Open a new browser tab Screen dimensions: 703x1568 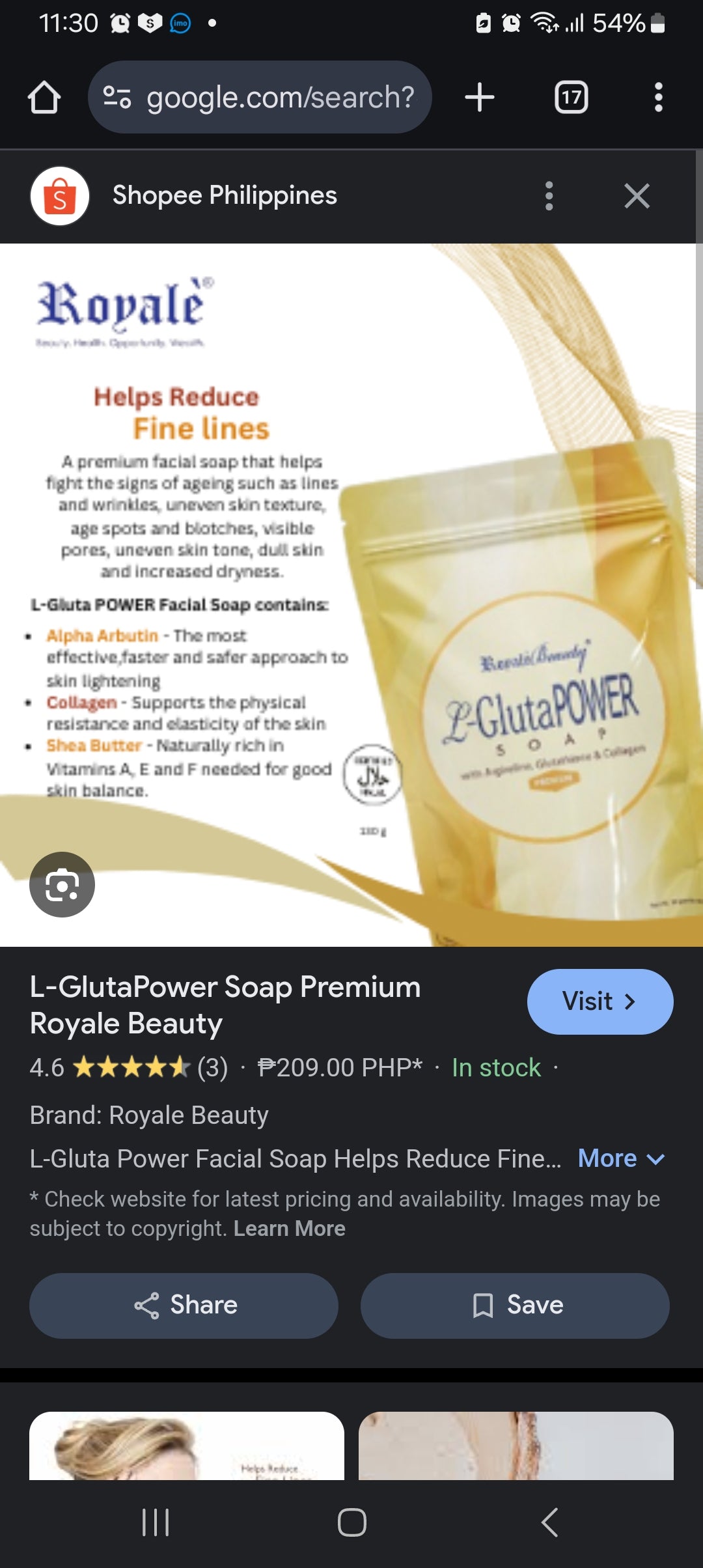(480, 98)
